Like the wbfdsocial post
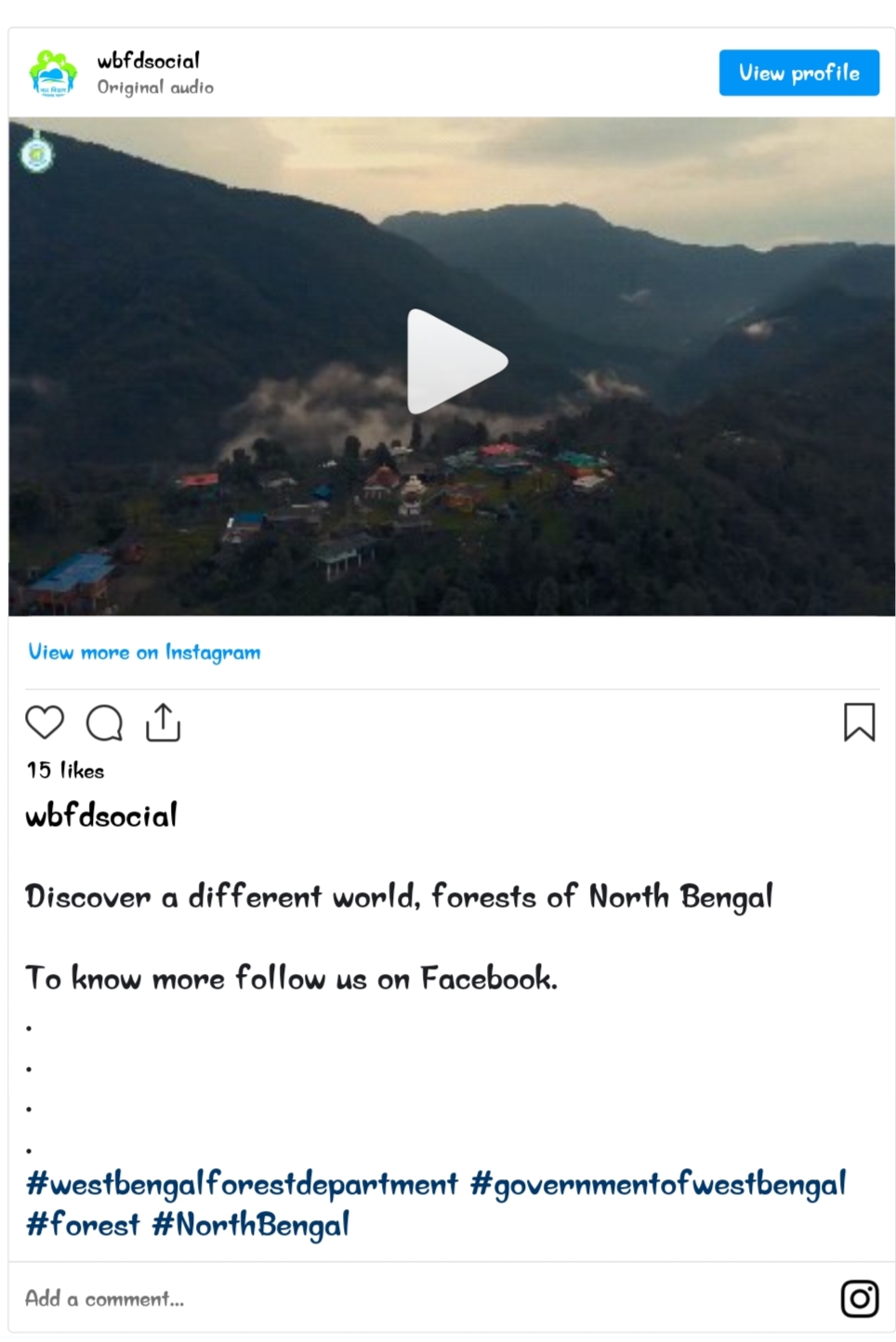The width and height of the screenshot is (896, 1342). (x=45, y=722)
